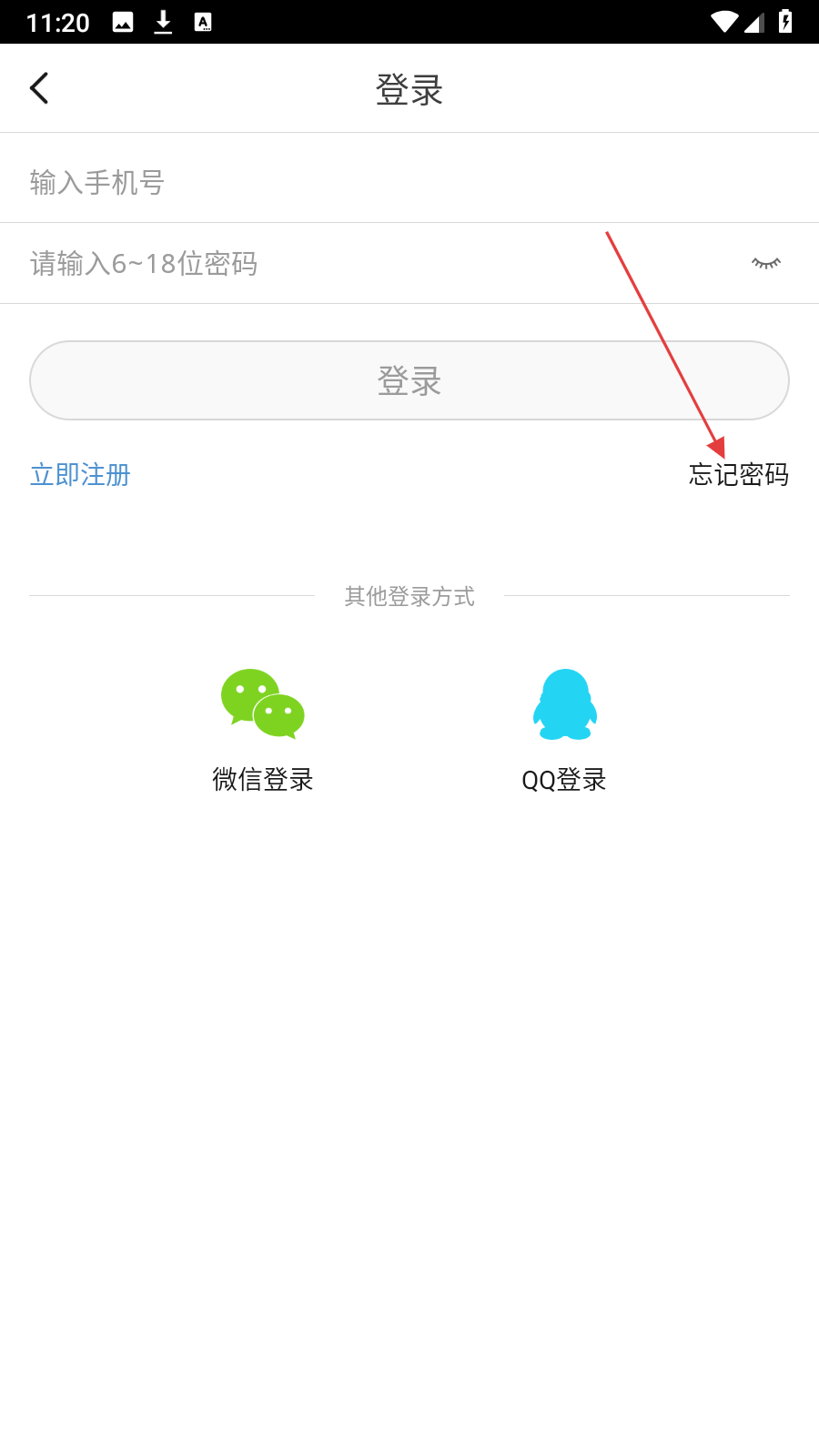Open 立即注册 to register an account
819x1456 pixels.
80,474
